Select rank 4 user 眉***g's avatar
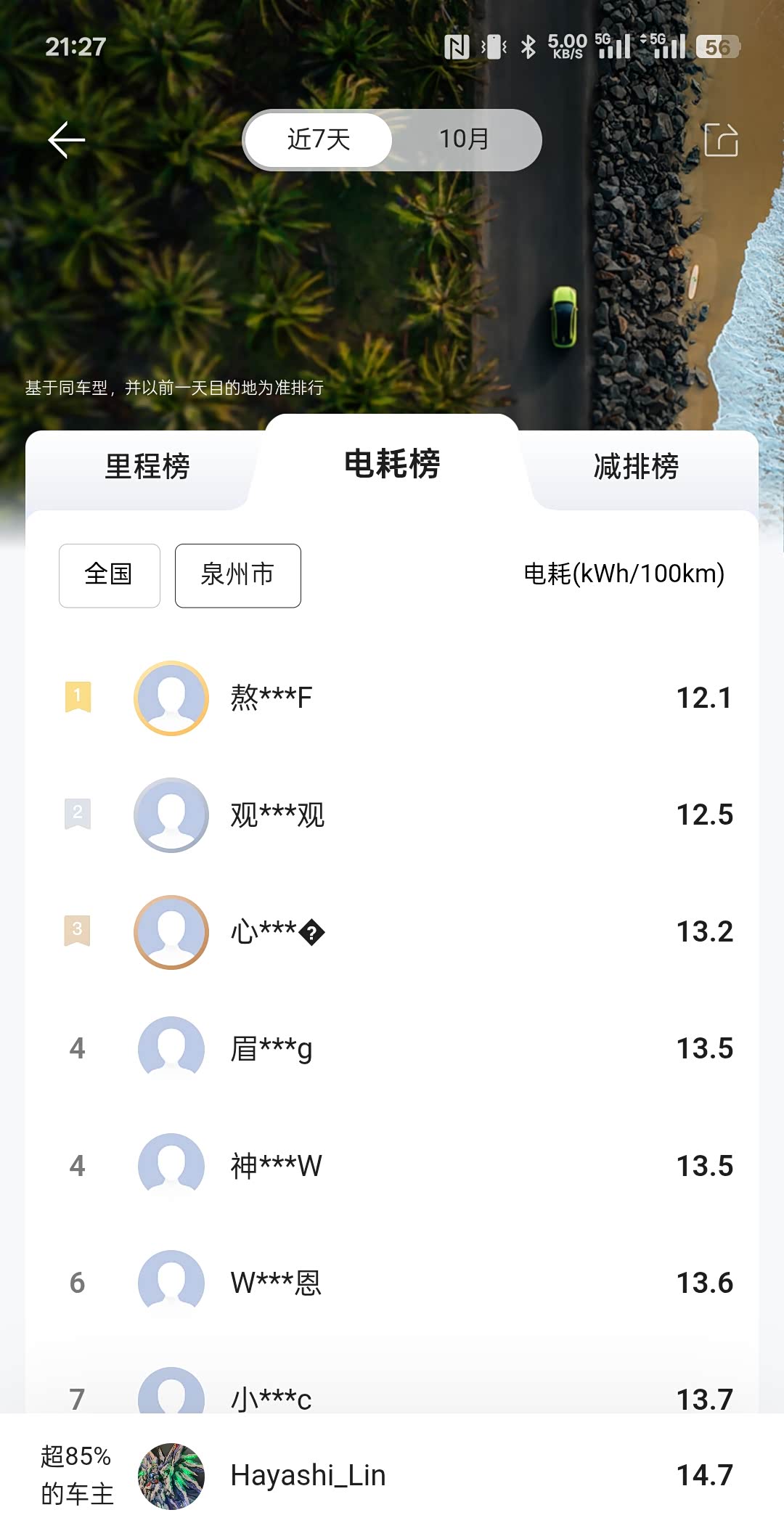The width and height of the screenshot is (784, 1539). tap(171, 1048)
